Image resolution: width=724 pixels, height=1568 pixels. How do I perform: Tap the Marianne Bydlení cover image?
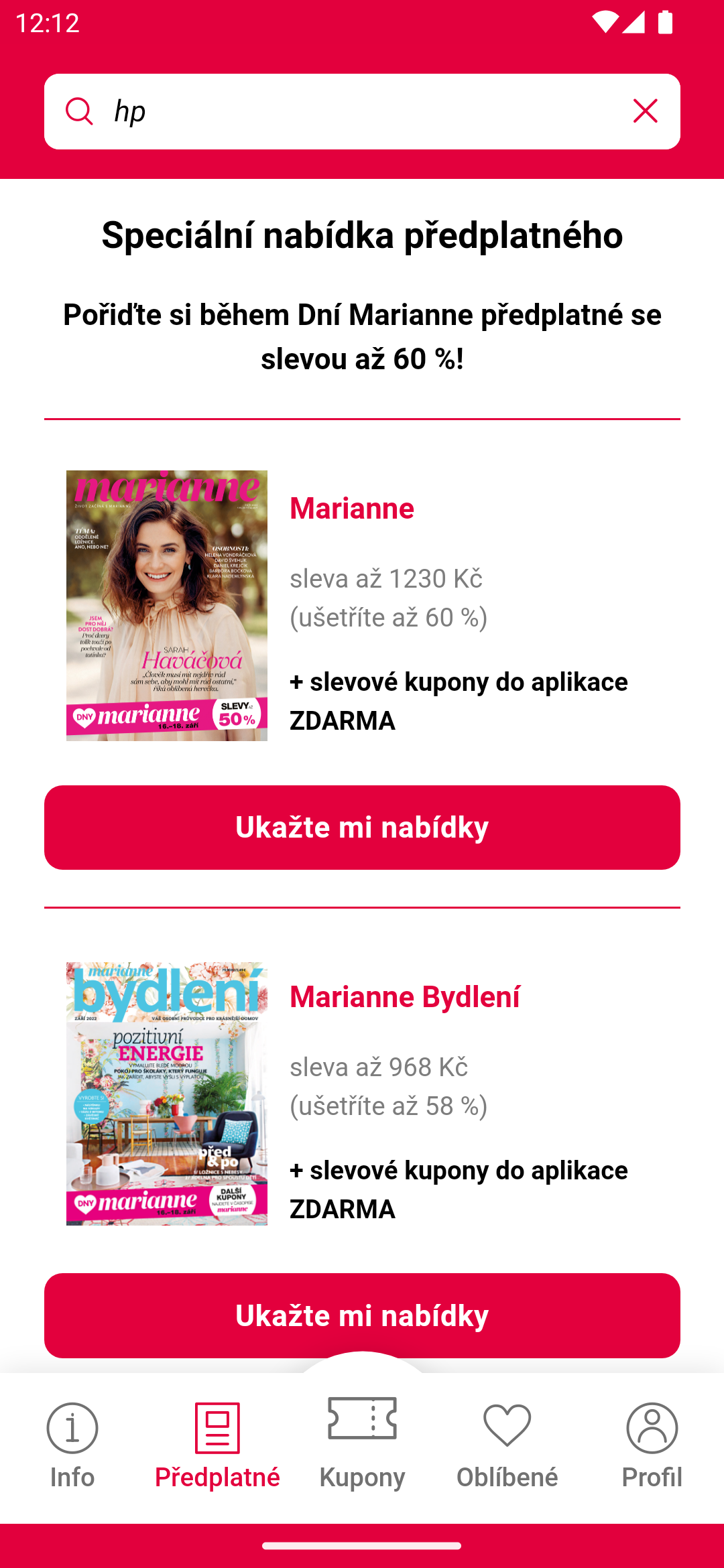pos(167,1094)
